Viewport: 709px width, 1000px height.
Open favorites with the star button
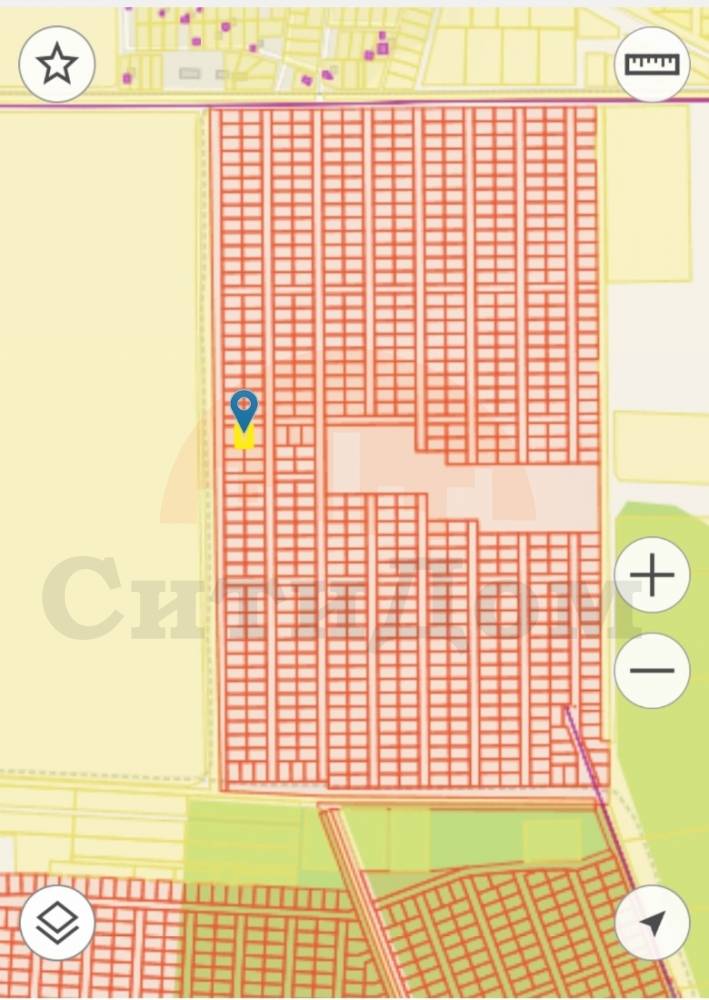pos(57,64)
